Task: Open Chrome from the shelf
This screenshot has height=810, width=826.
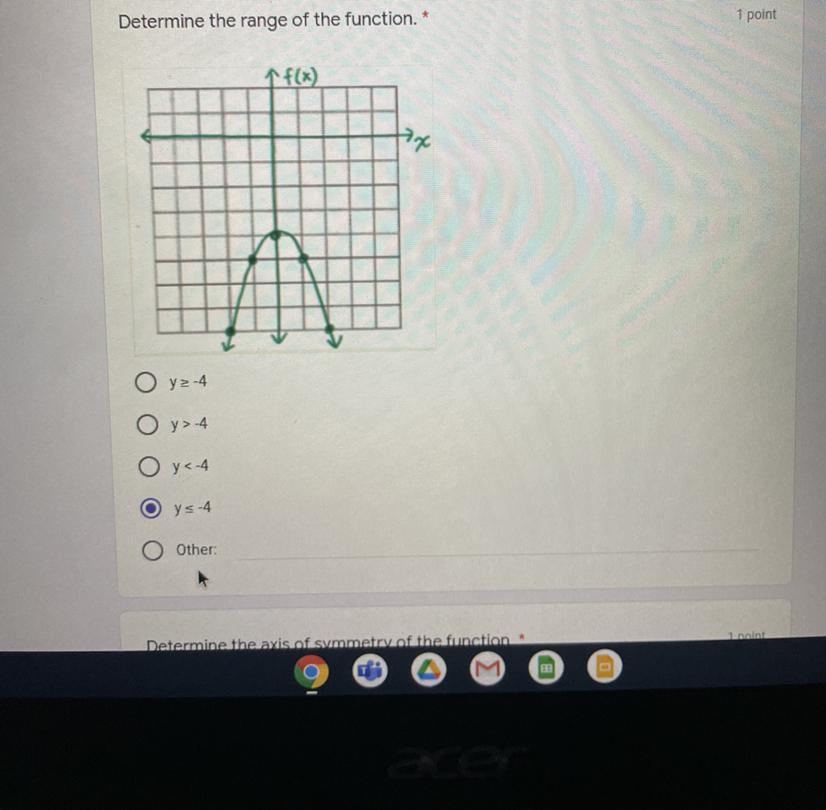Action: click(311, 670)
